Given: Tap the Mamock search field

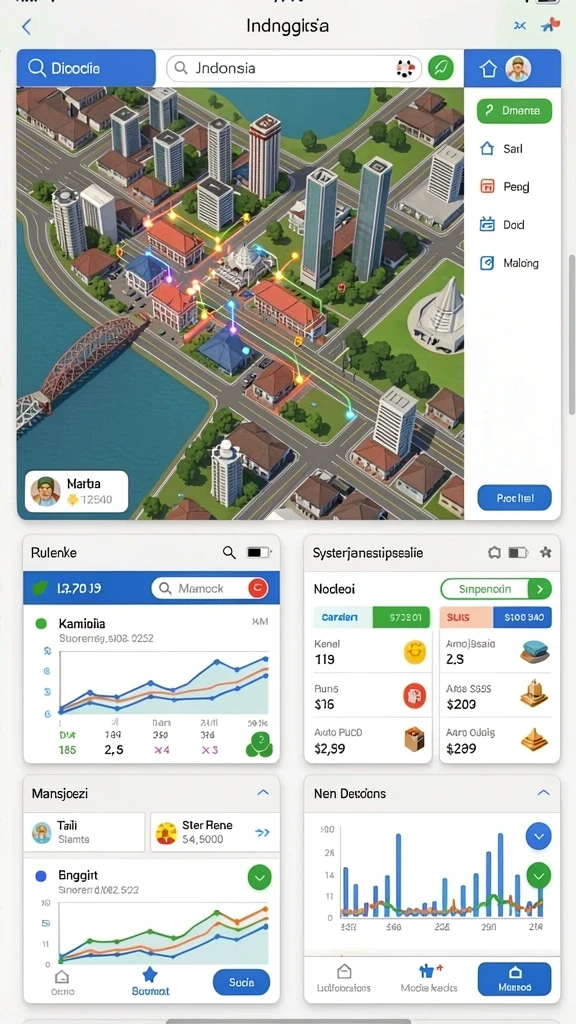Looking at the screenshot, I should pos(210,588).
